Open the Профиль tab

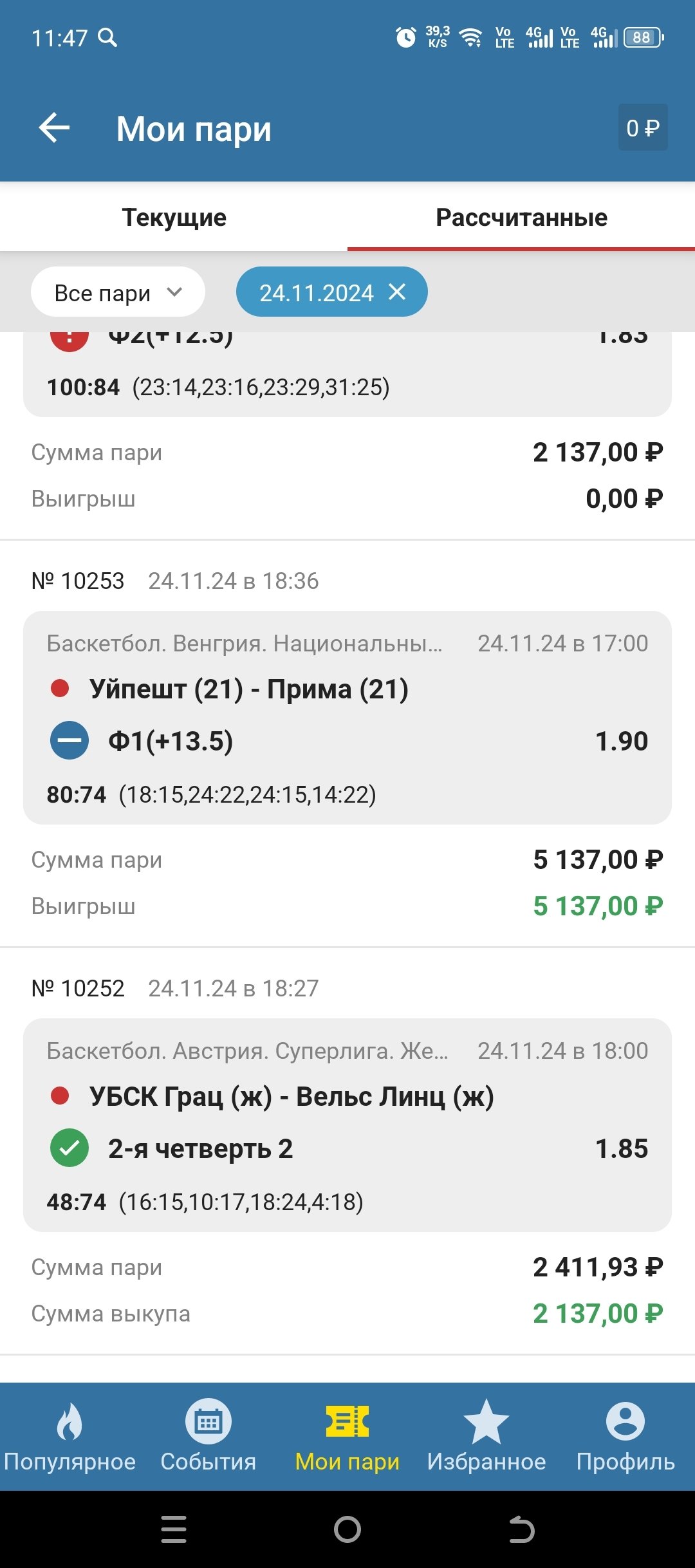click(x=625, y=1437)
